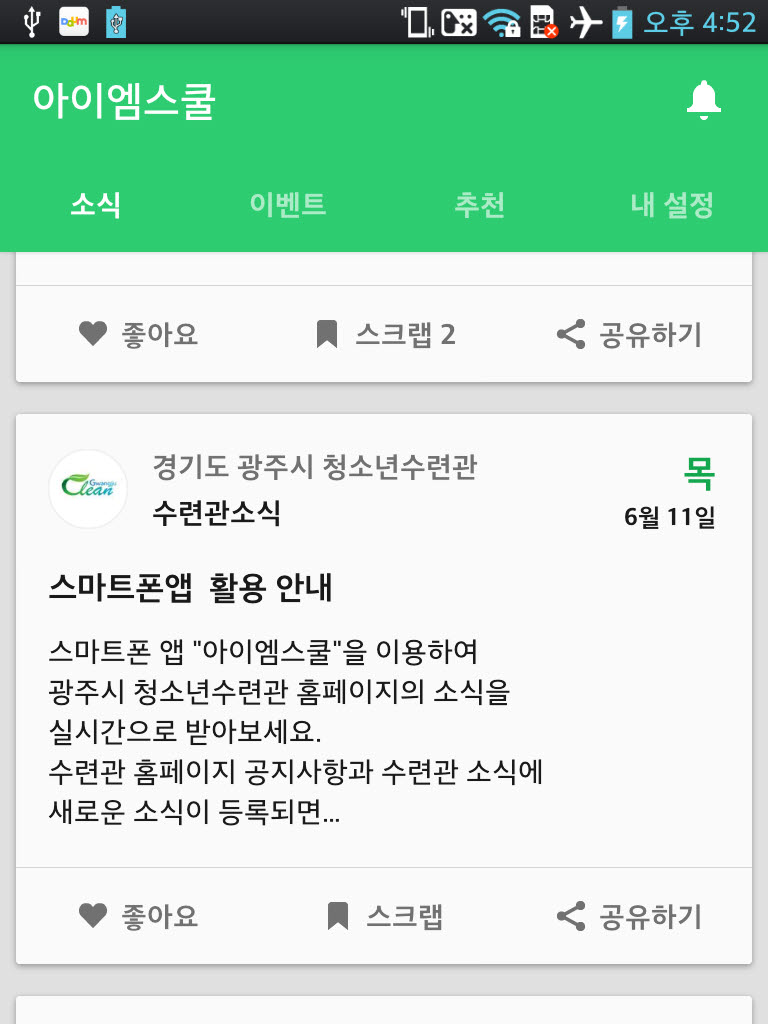Viewport: 768px width, 1024px height.
Task: Switch to the 이벤트 tab
Action: coord(288,205)
